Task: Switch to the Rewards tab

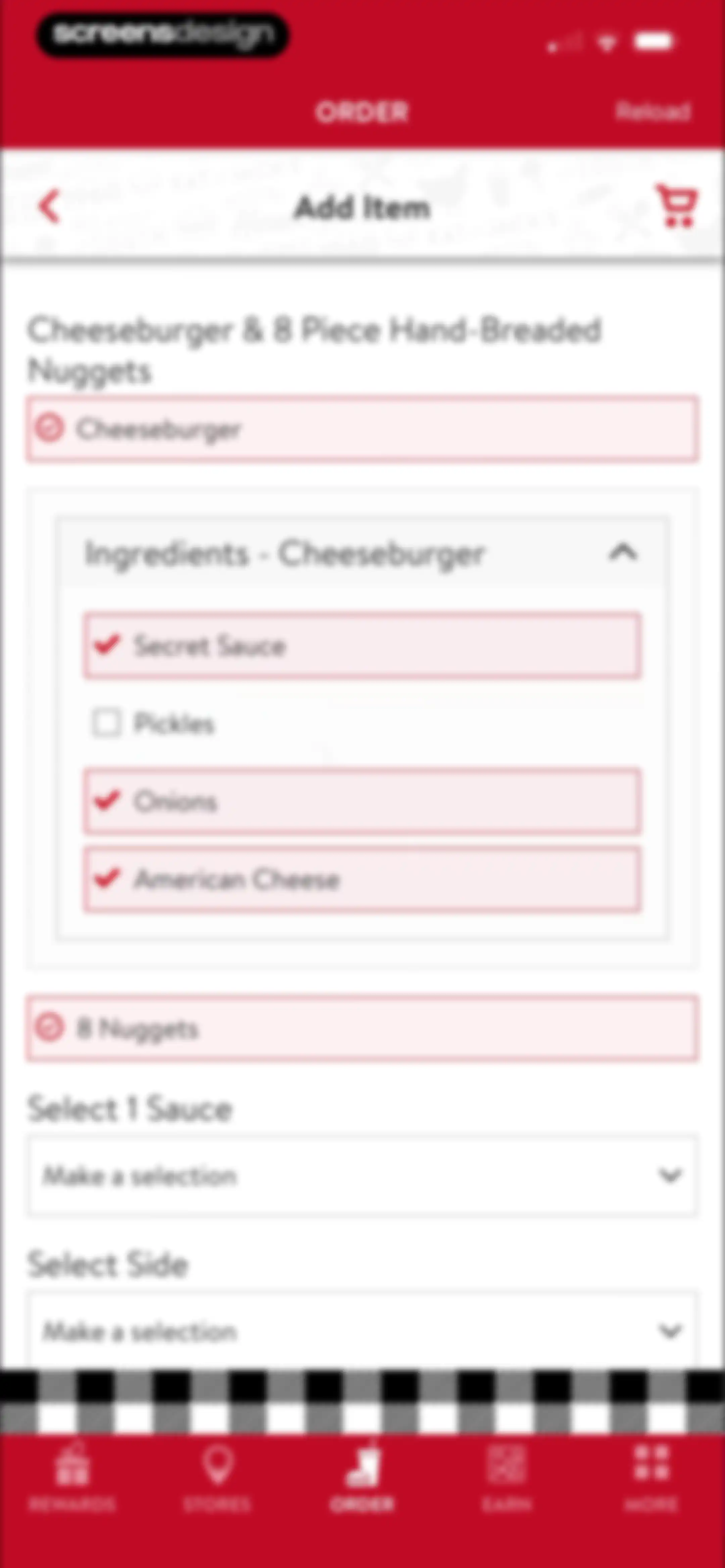Action: tap(72, 1477)
